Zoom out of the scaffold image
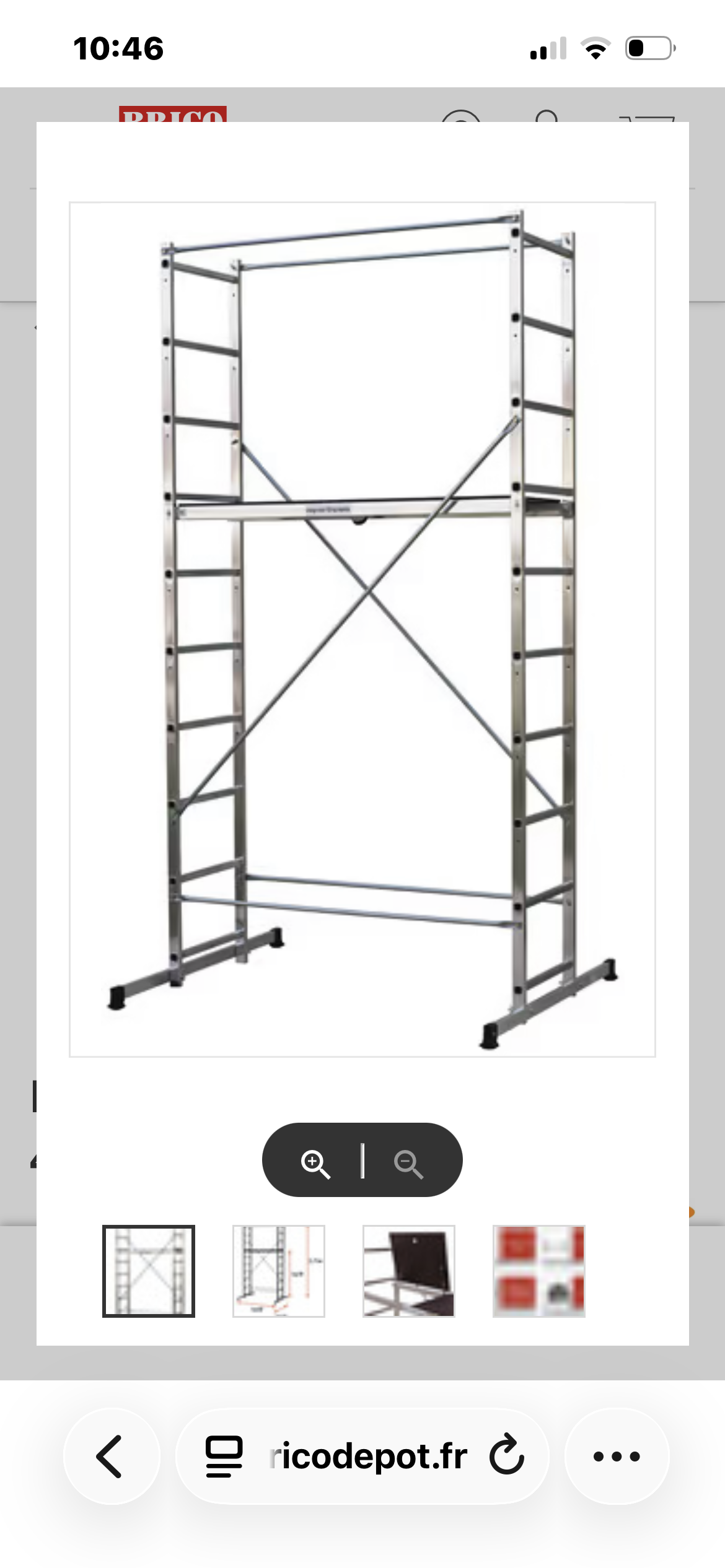This screenshot has width=725, height=1568. (x=408, y=1164)
